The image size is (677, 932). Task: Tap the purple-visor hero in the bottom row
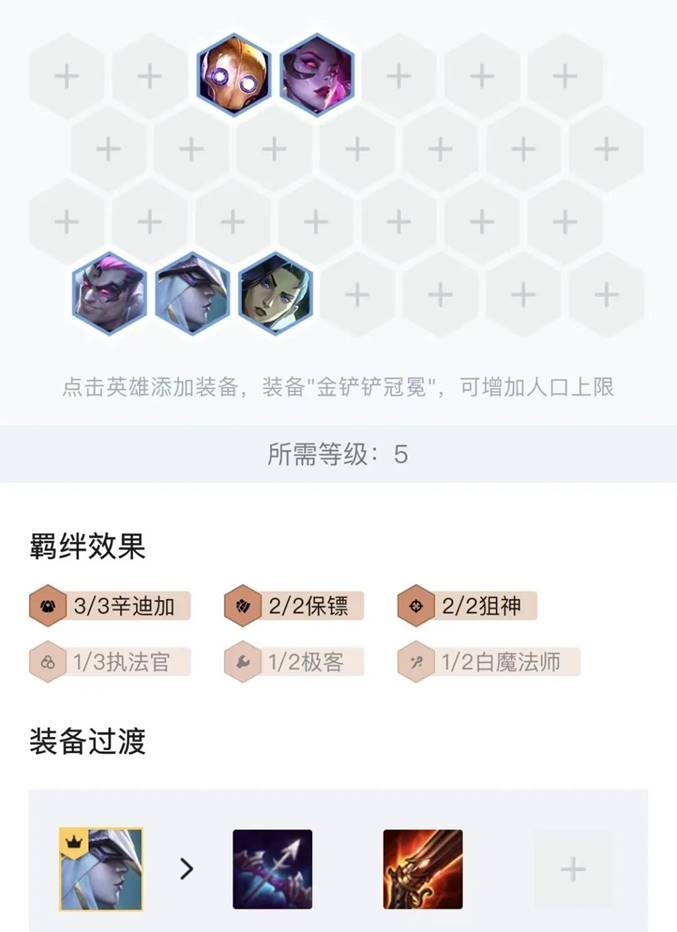point(109,292)
